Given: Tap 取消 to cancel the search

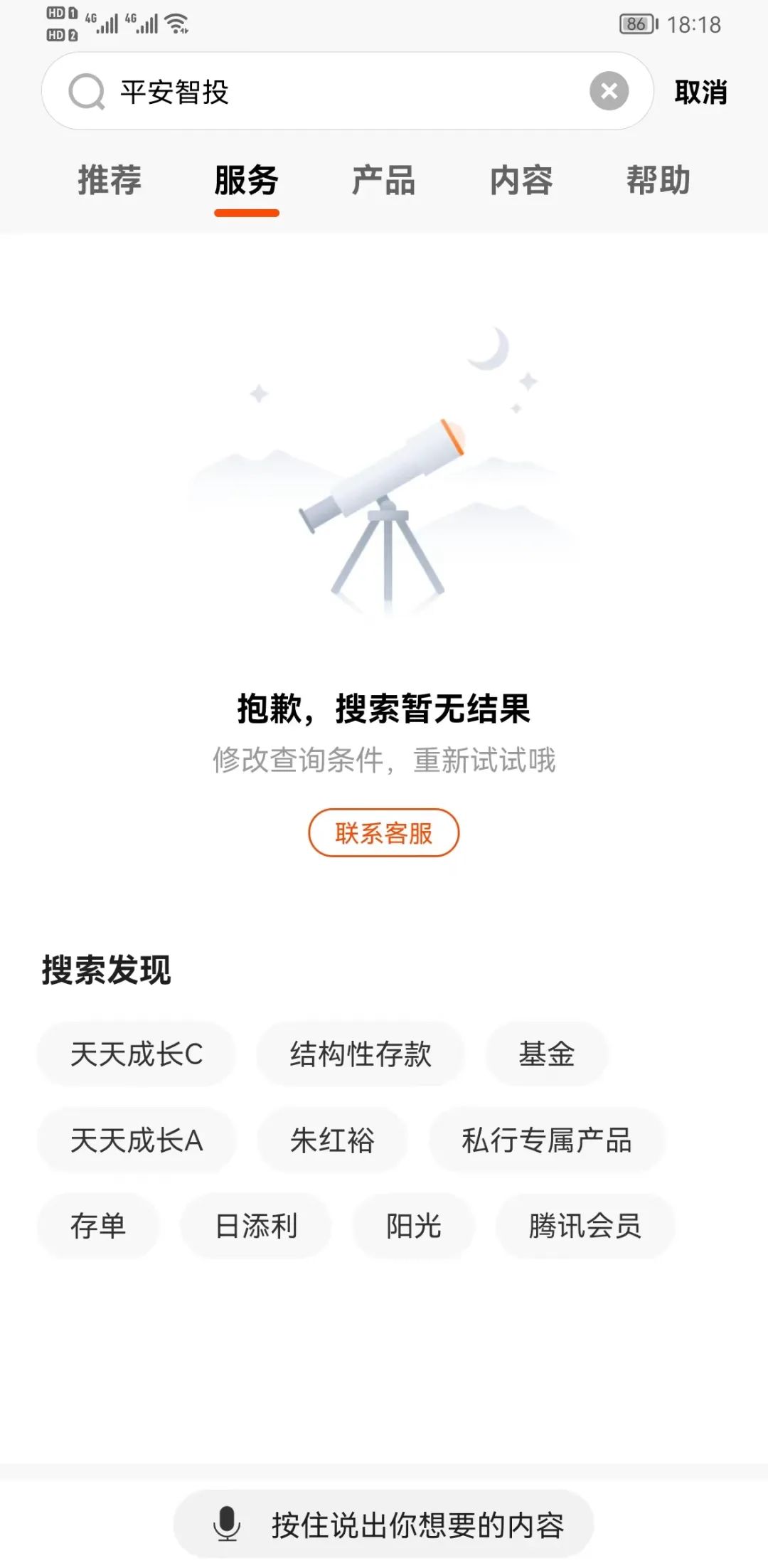Looking at the screenshot, I should tap(700, 92).
